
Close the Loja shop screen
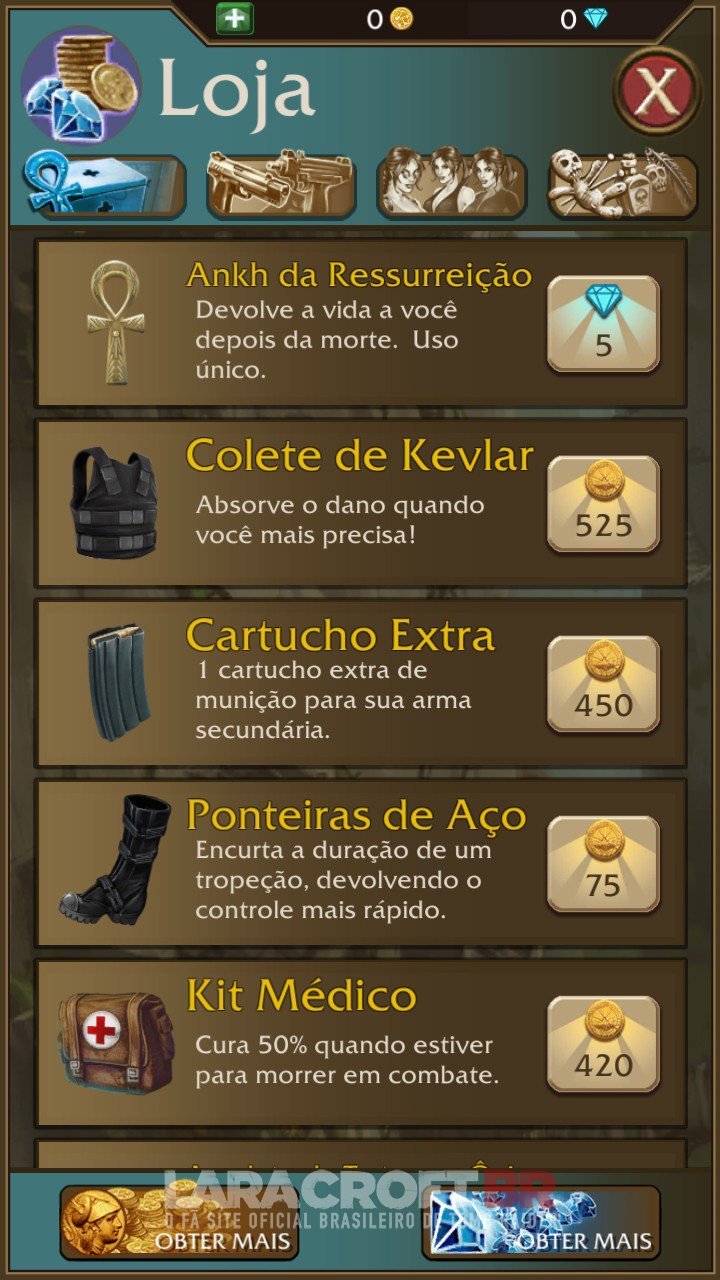[x=656, y=91]
